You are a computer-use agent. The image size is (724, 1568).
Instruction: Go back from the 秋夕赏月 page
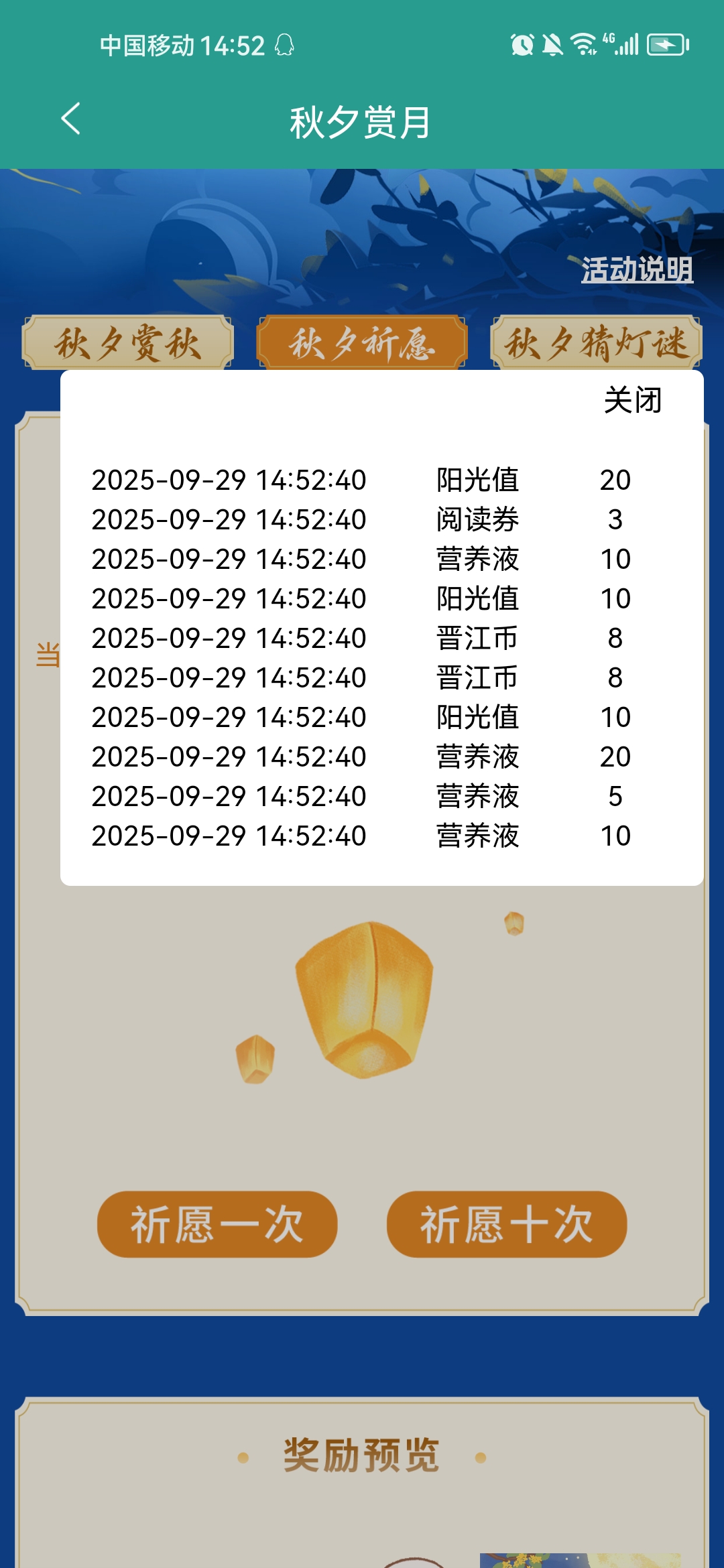click(x=71, y=119)
